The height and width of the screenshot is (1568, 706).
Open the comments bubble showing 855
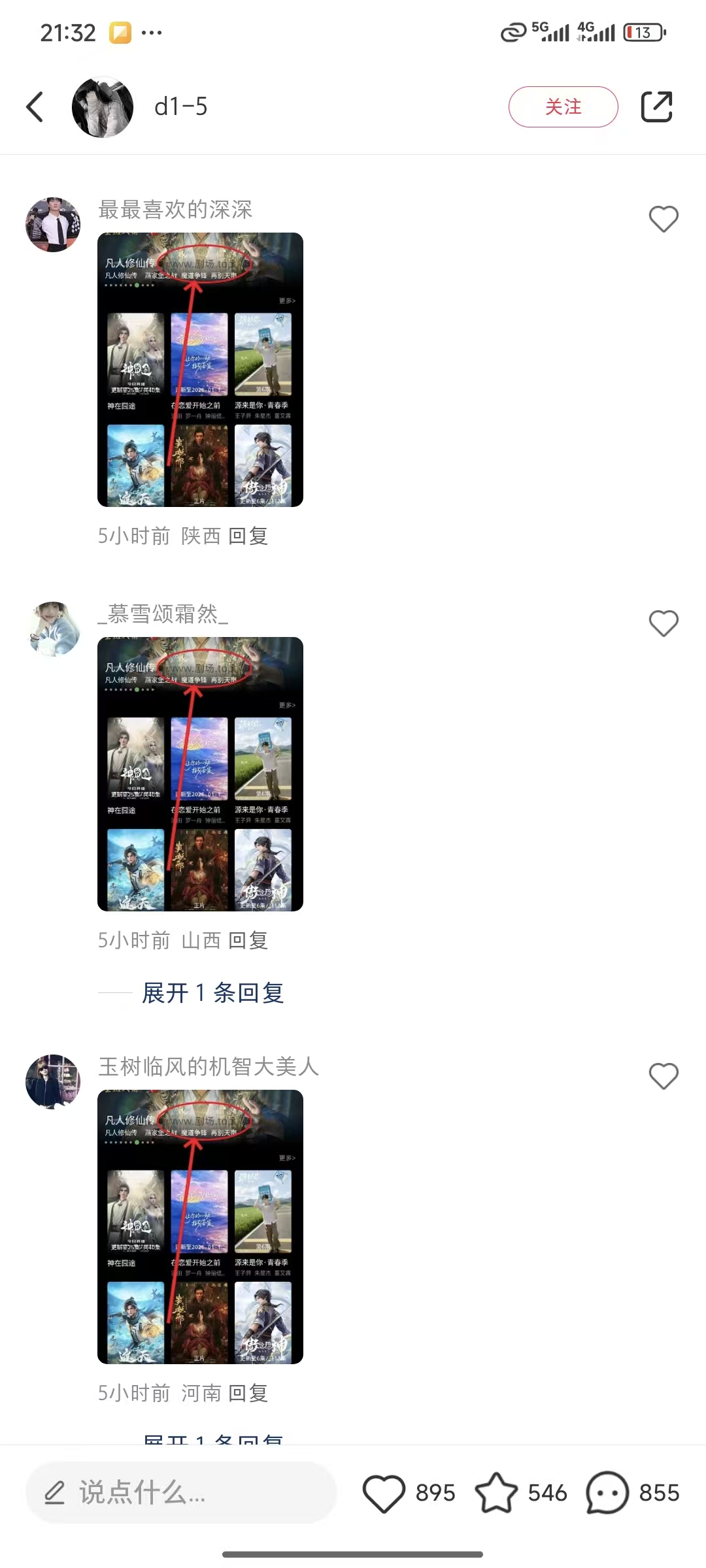[x=607, y=1493]
